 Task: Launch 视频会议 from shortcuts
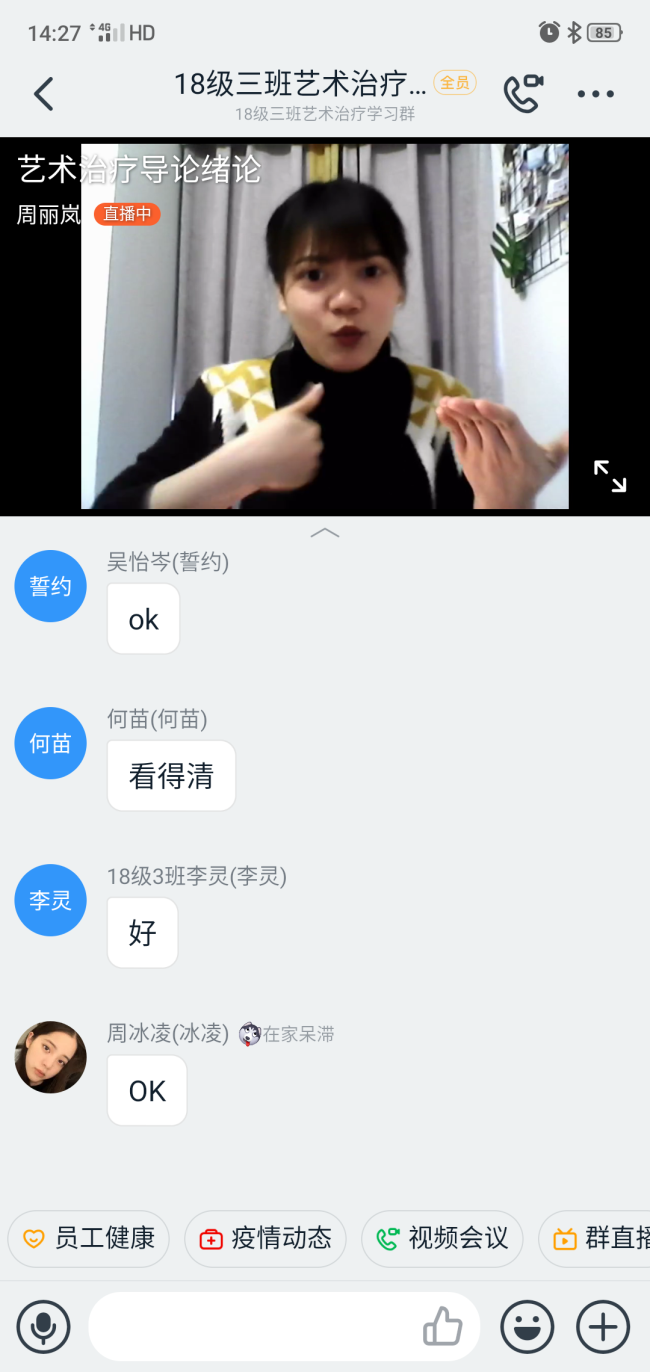click(442, 1238)
